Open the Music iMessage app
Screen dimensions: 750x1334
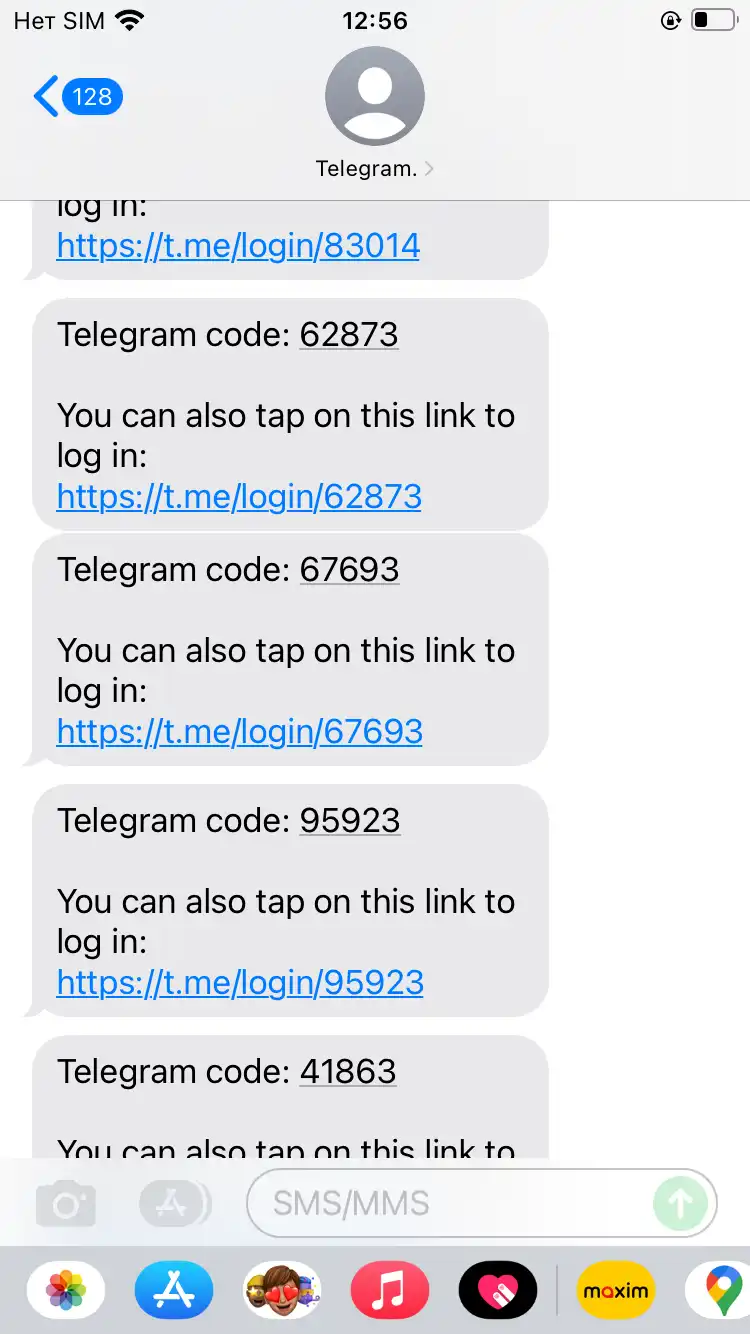(x=390, y=1291)
